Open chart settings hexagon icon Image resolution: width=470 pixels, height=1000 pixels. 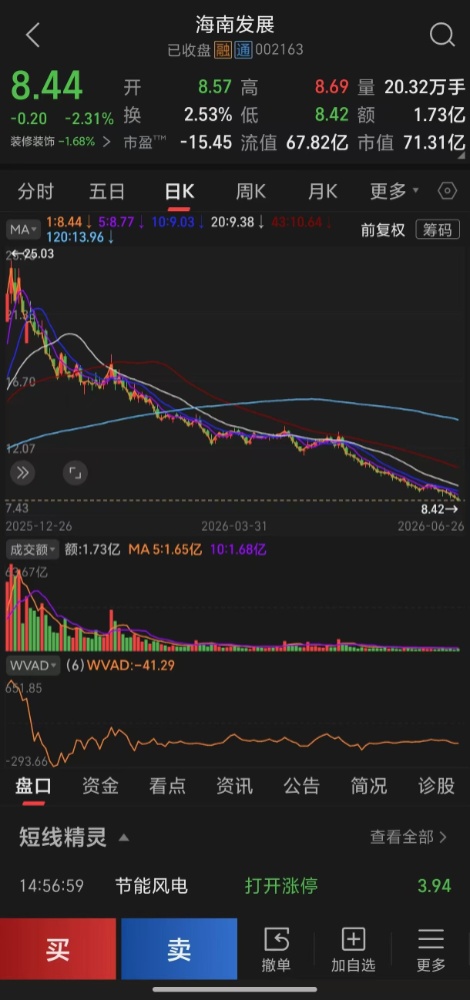[x=448, y=191]
